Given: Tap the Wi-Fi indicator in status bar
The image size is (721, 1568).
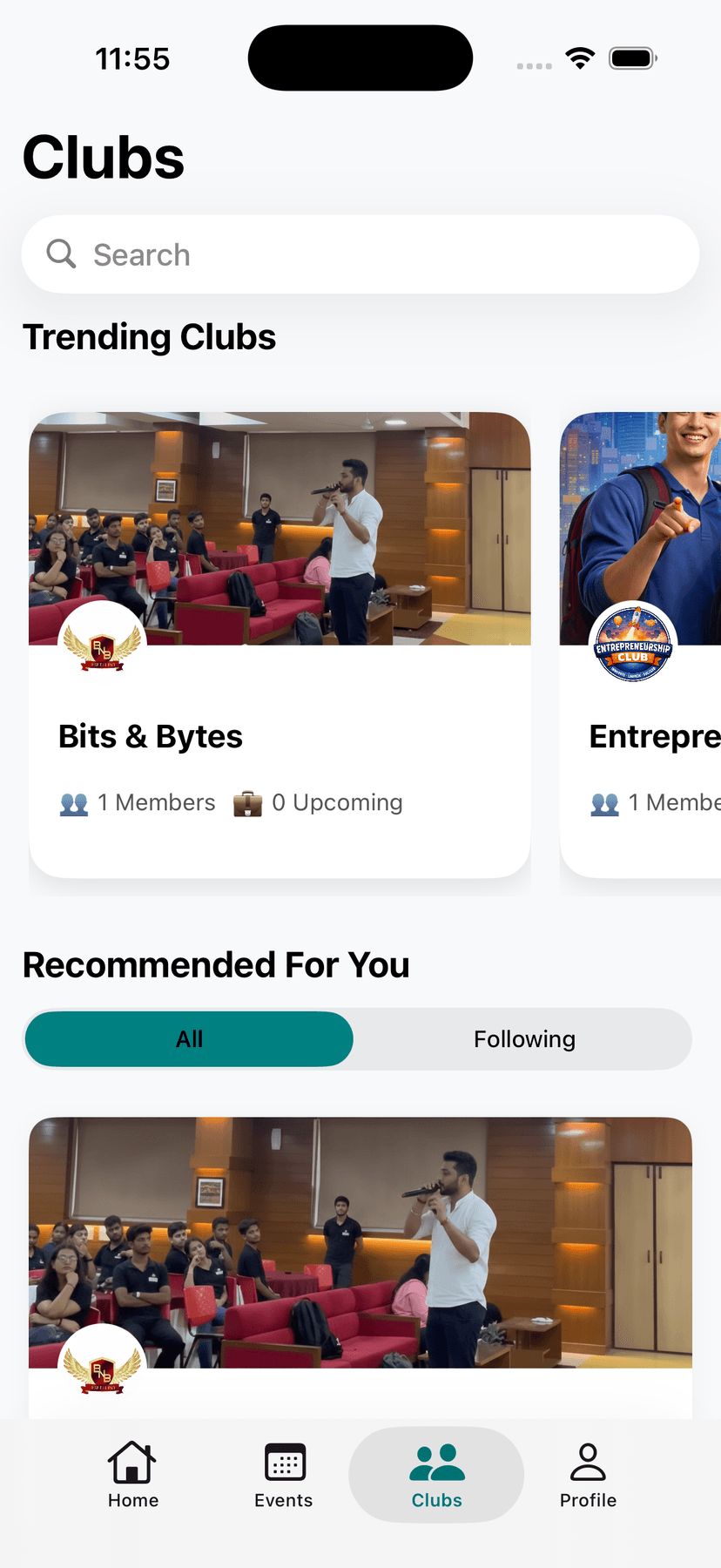Looking at the screenshot, I should pyautogui.click(x=580, y=57).
